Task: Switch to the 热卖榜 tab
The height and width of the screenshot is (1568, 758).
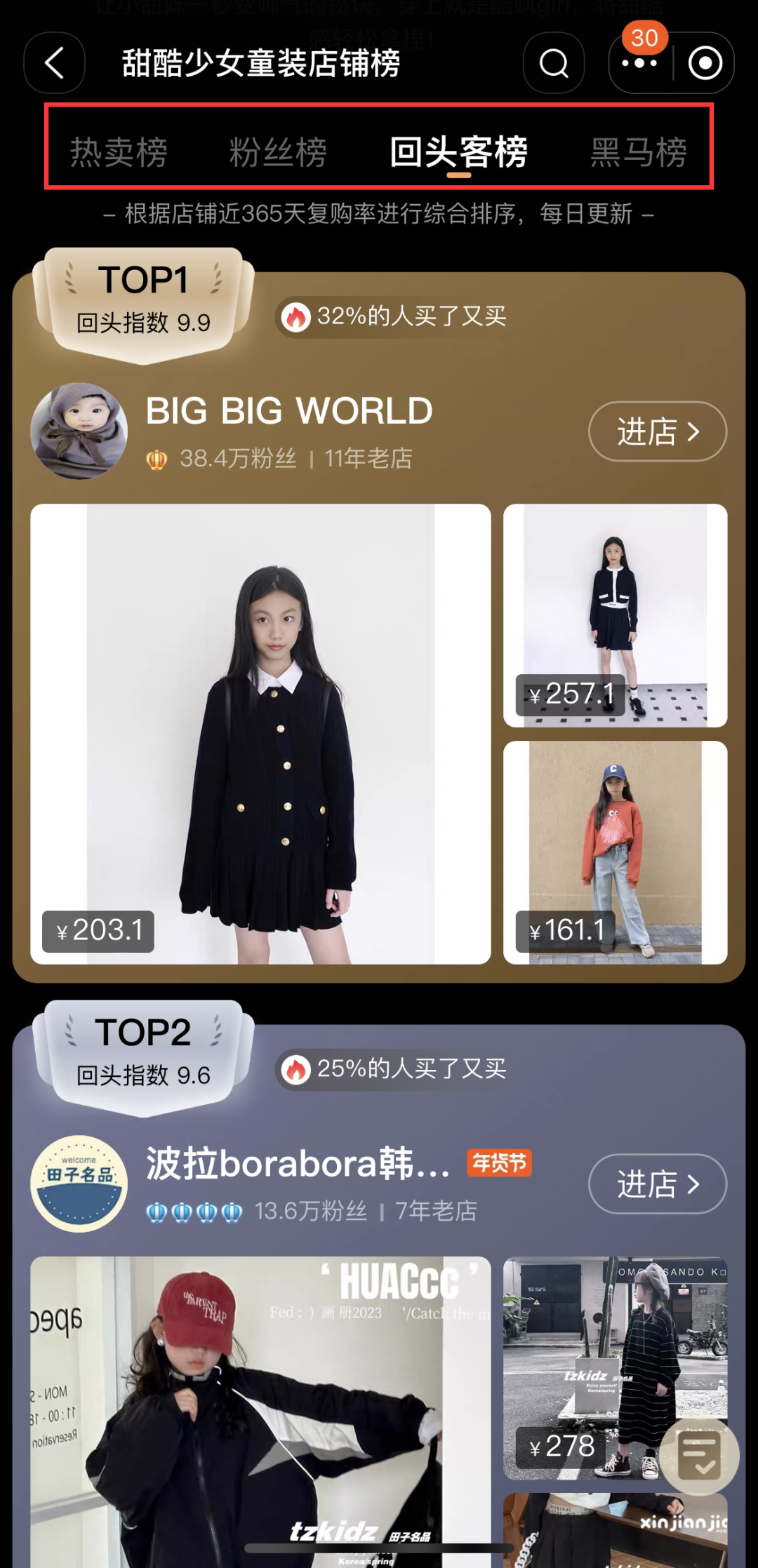Action: 119,152
